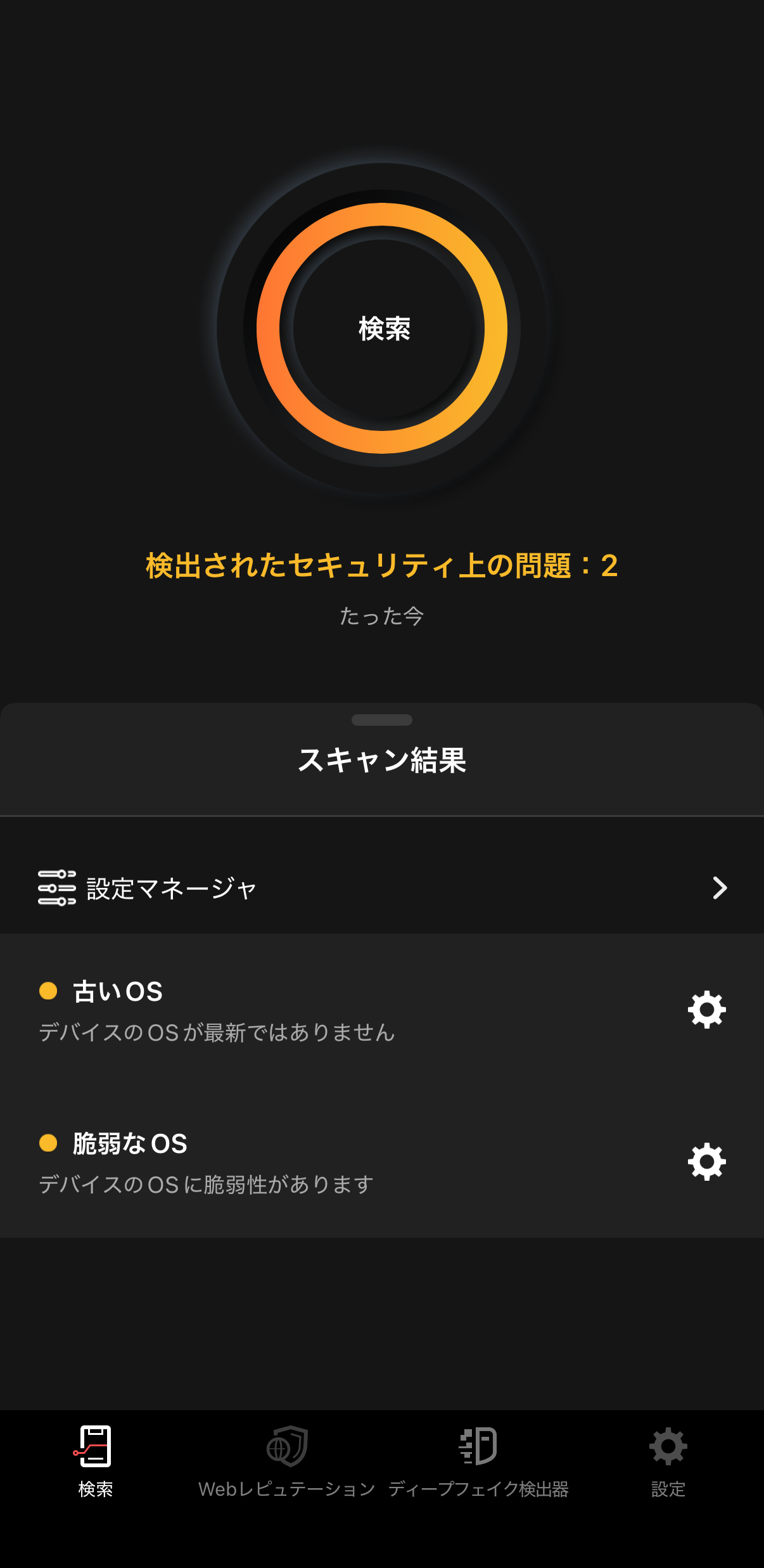This screenshot has height=1568, width=764.
Task: Go to the 設定 tab
Action: coord(668,1460)
